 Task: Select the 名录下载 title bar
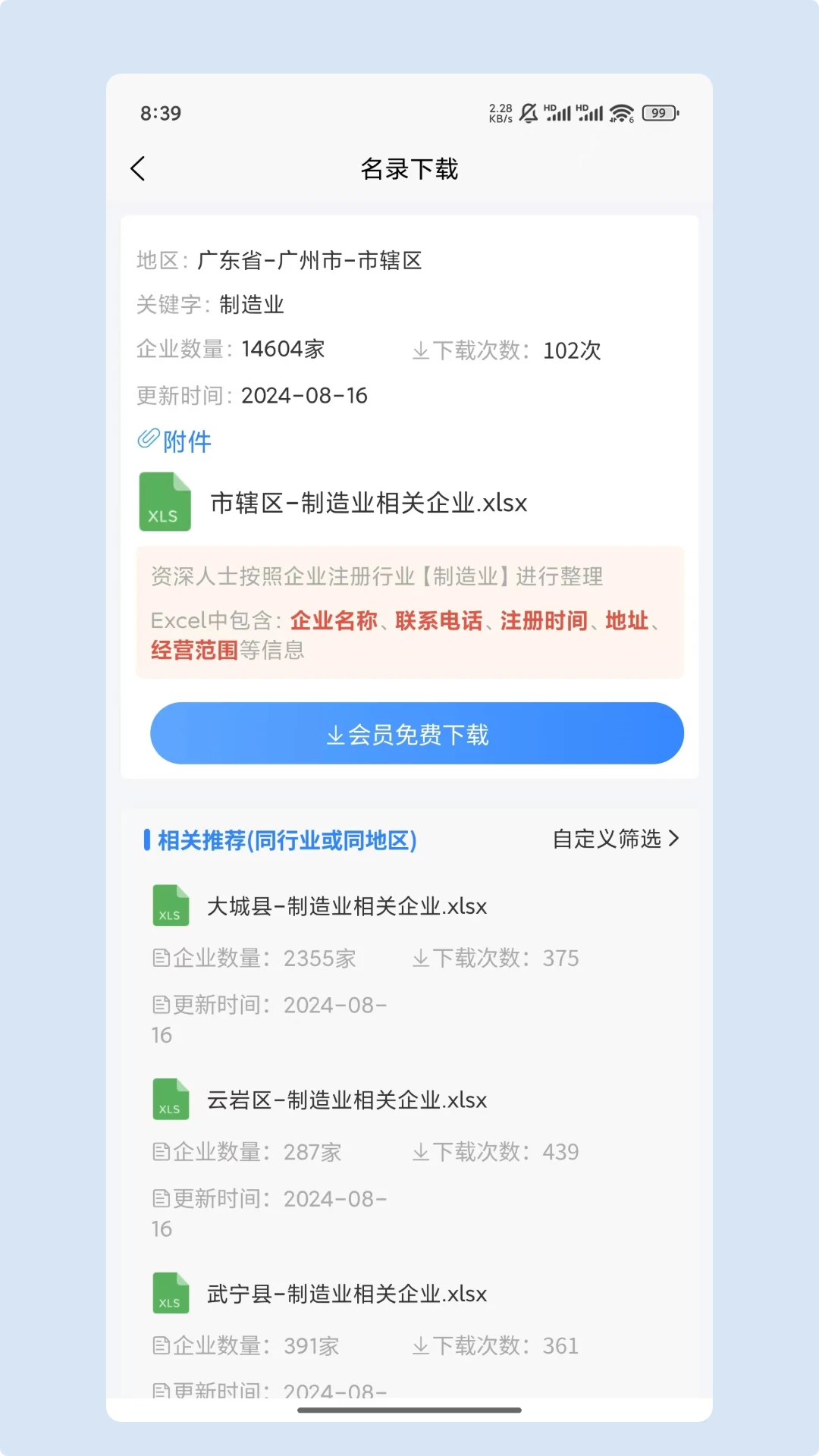[x=409, y=168]
